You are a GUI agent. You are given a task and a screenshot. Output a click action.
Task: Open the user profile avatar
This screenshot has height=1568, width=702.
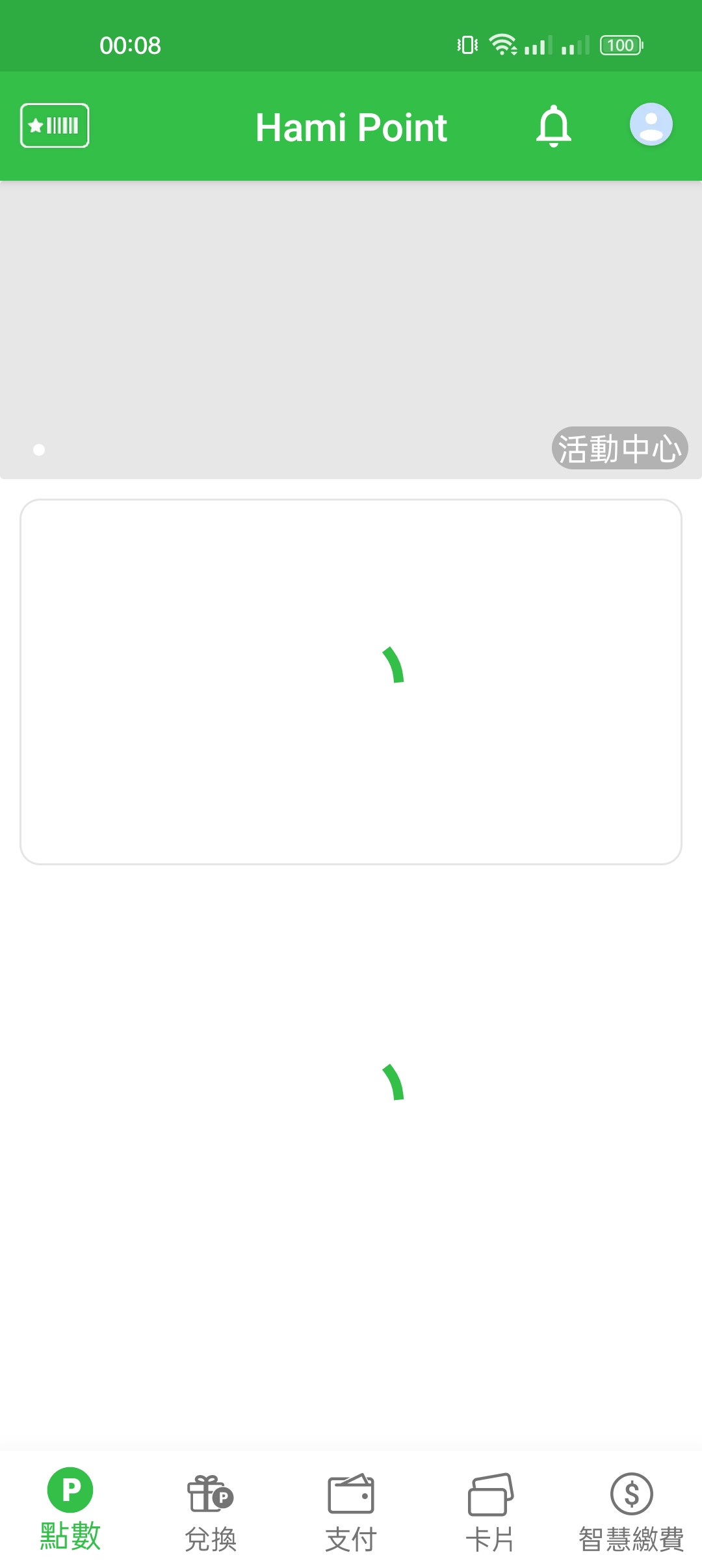(651, 124)
